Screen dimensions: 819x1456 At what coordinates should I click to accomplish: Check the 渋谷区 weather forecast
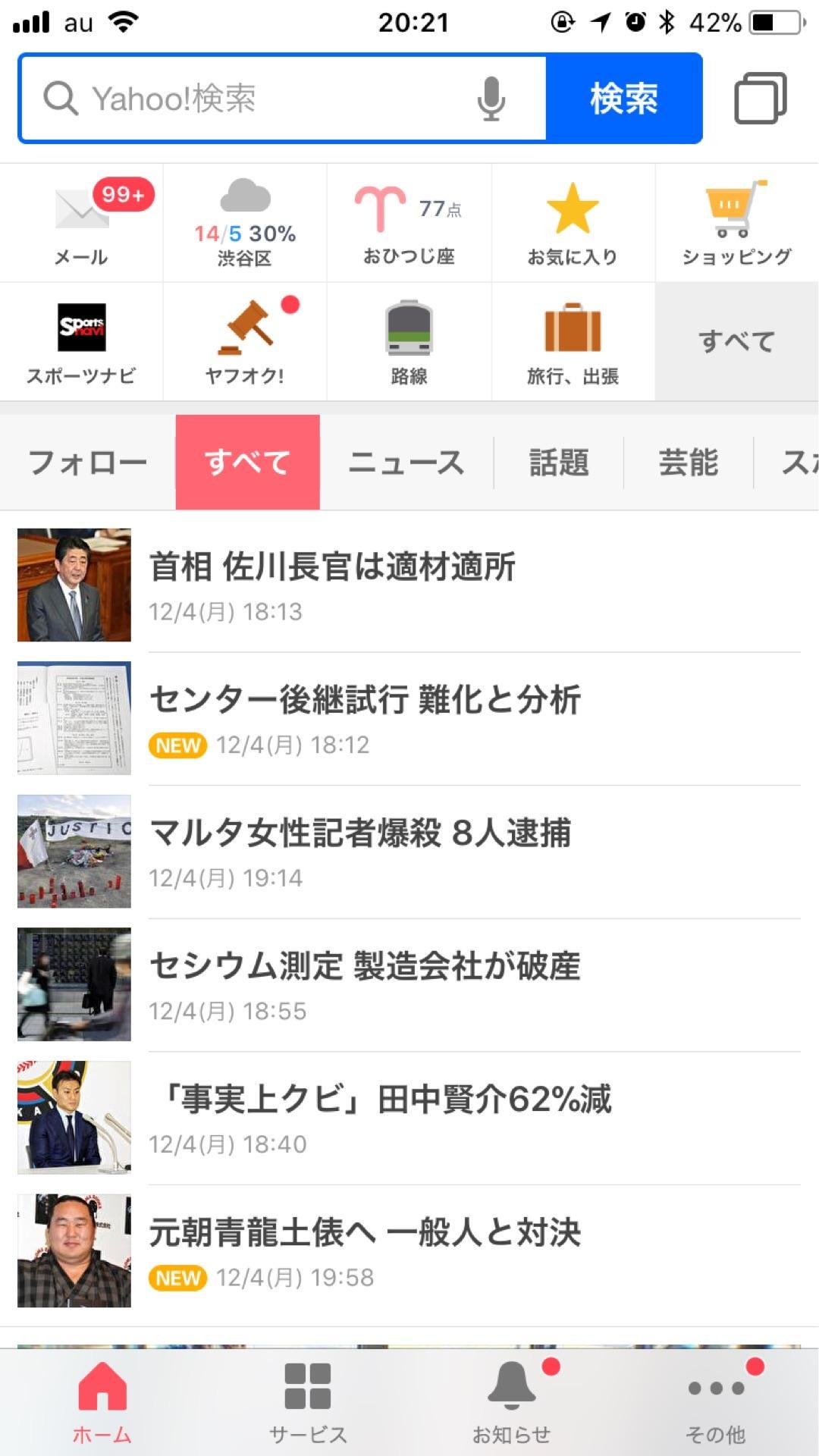coord(244,223)
